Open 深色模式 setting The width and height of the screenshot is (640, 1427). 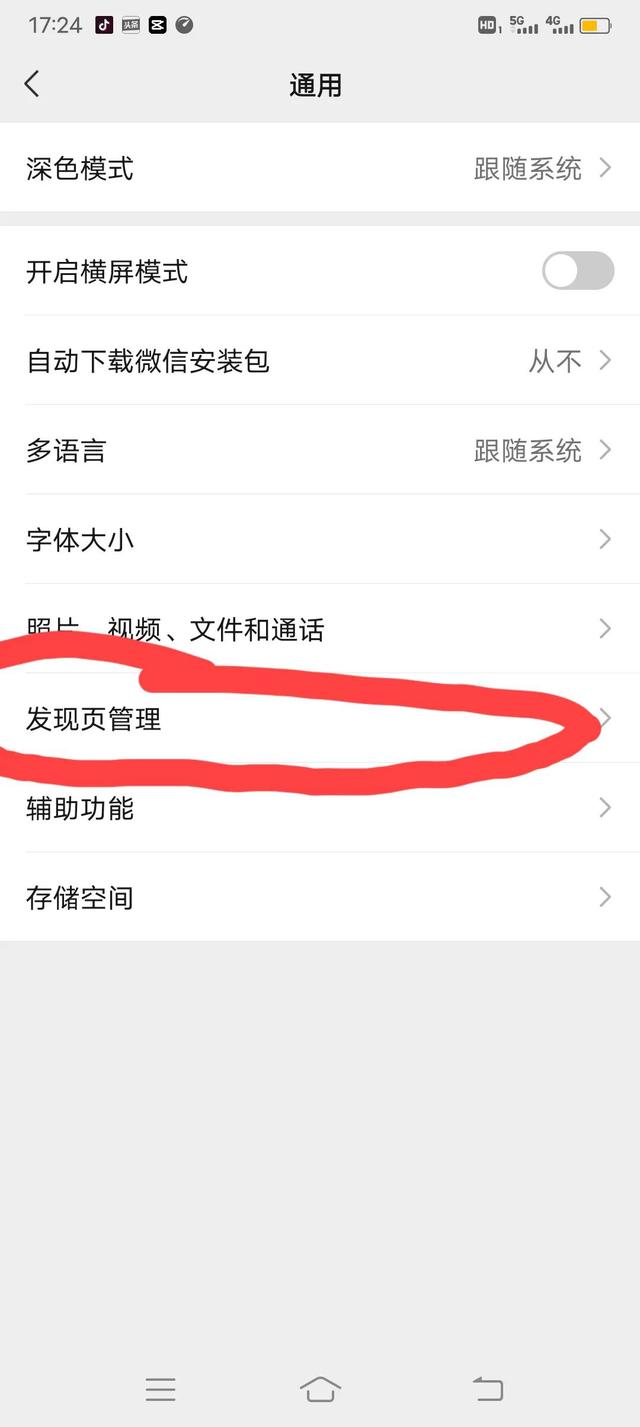pyautogui.click(x=320, y=168)
